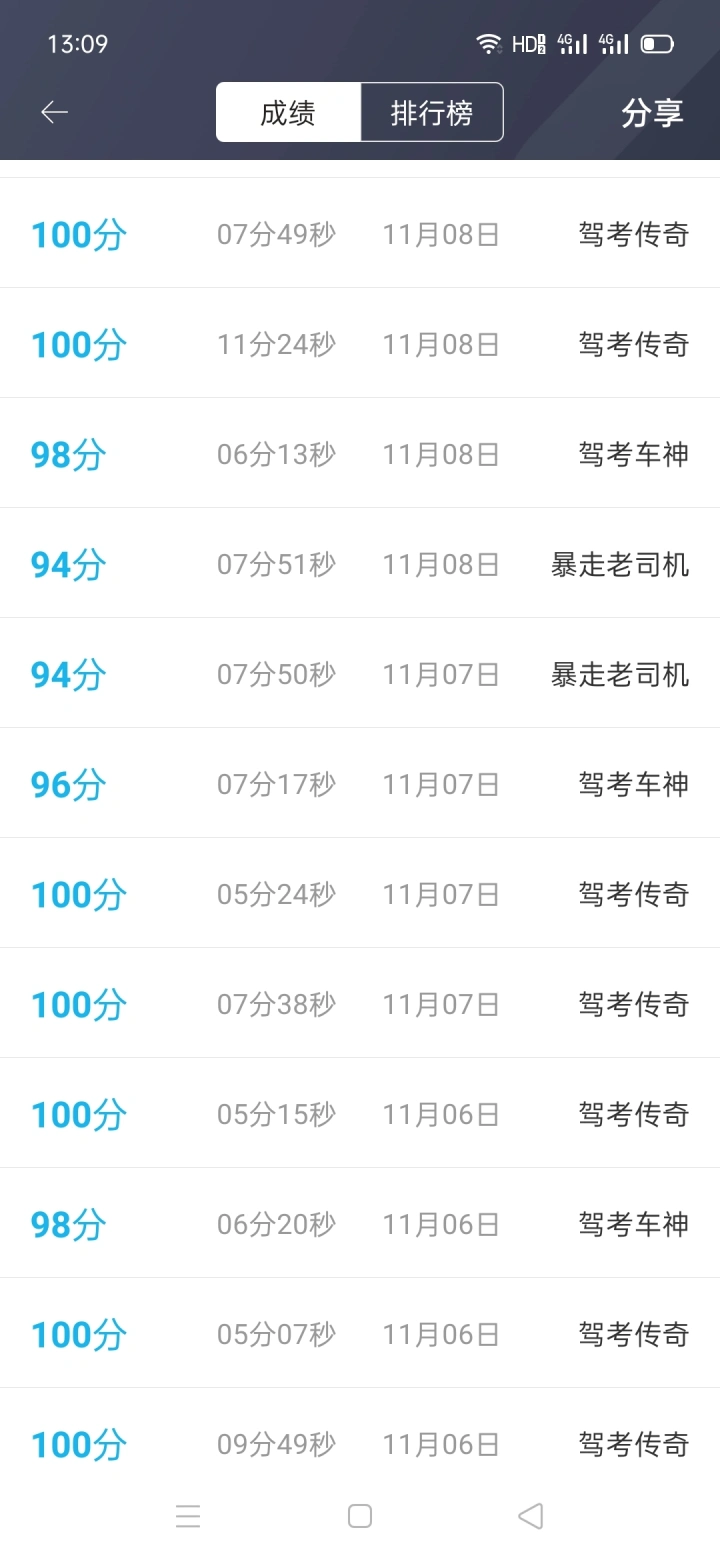This screenshot has height=1560, width=720.
Task: View the 96分 record with 07分17秒
Action: 360,784
